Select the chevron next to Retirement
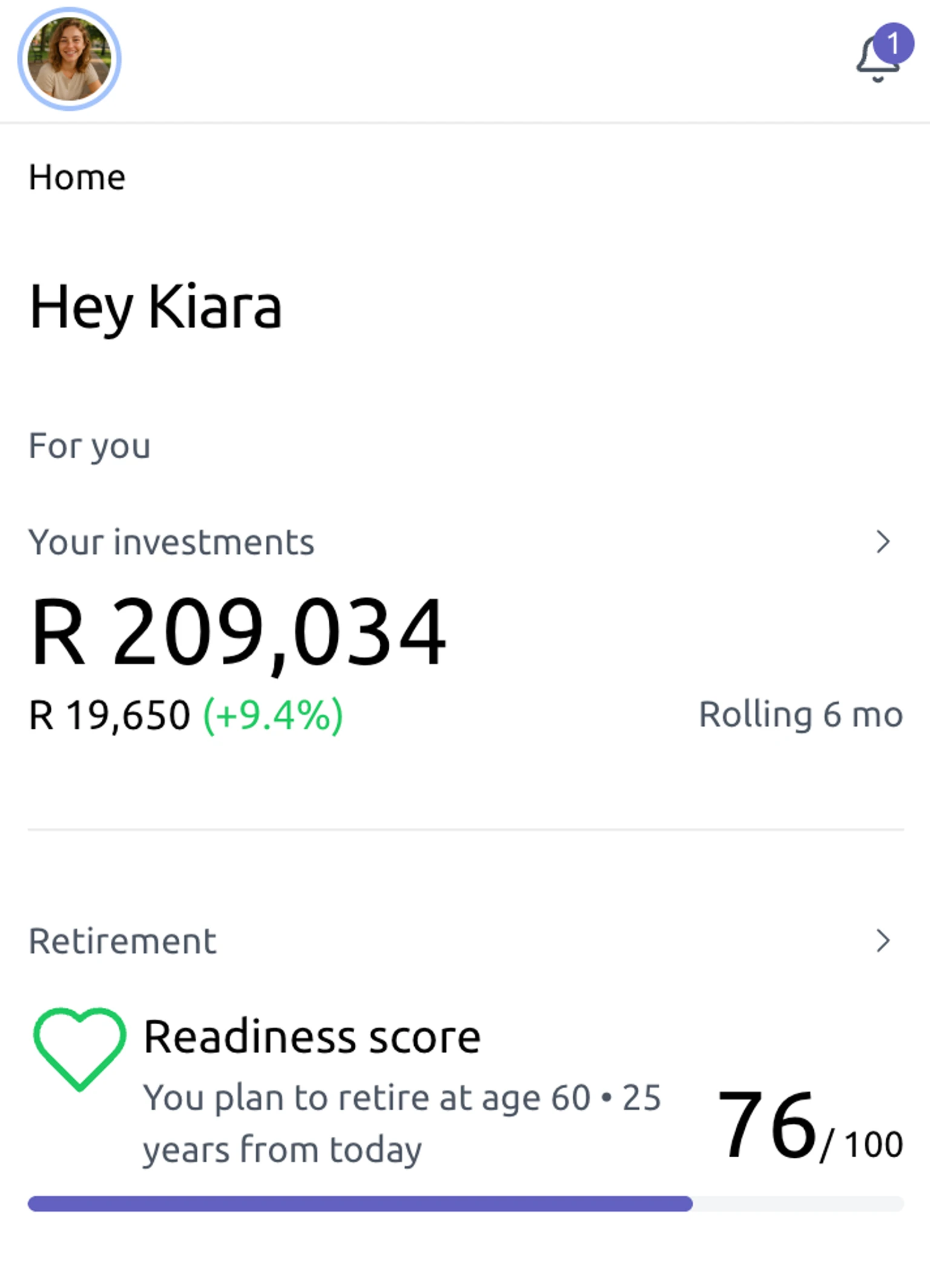Screen dimensions: 930x1288 point(883,940)
